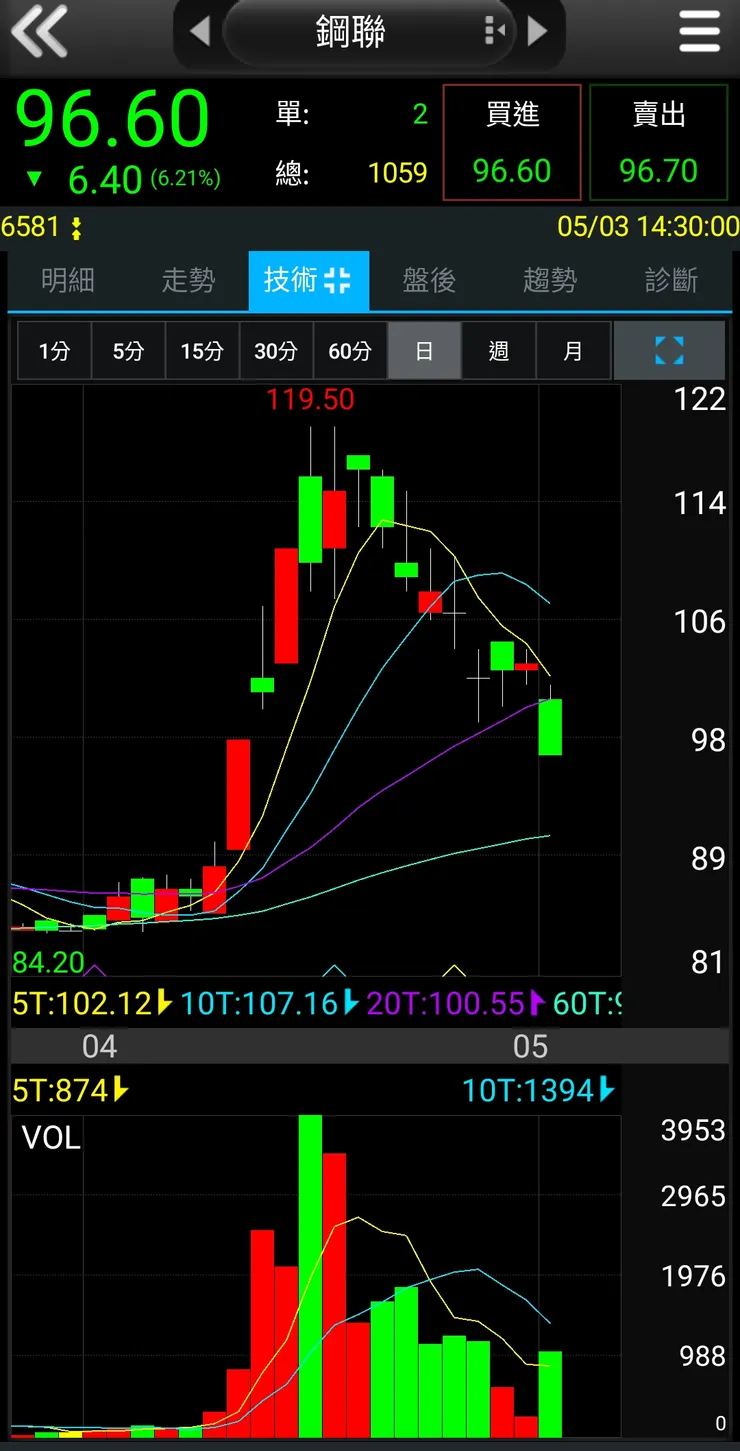The height and width of the screenshot is (1451, 740).
Task: Select the 15分 chart interval
Action: coord(202,351)
